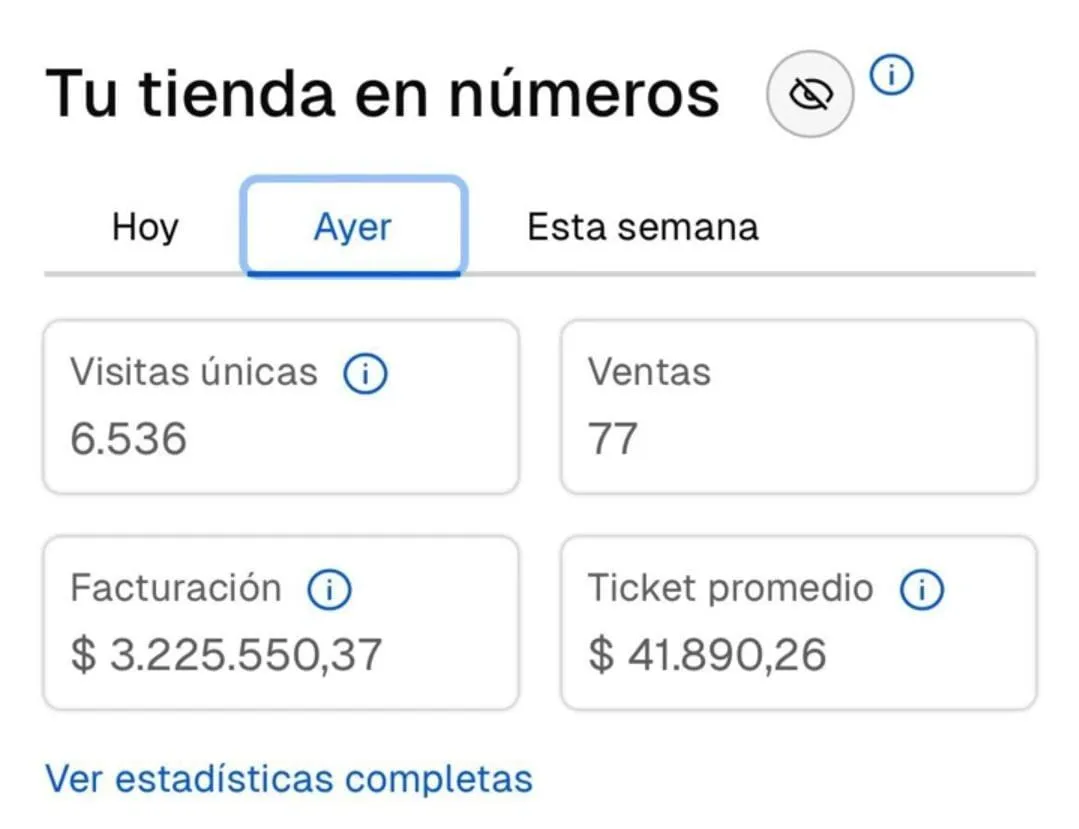Show info about Facturación
Image resolution: width=1079 pixels, height=829 pixels.
coord(330,590)
